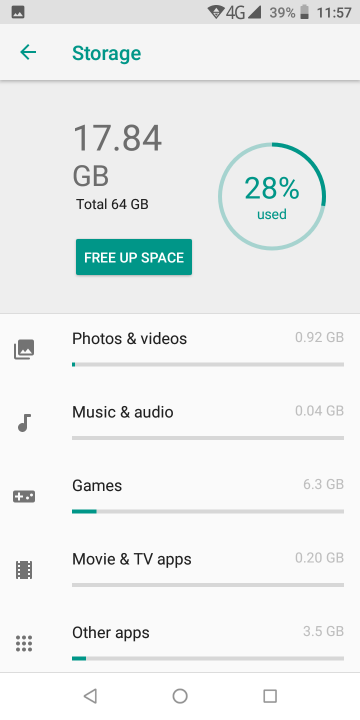Select the Other apps row
The height and width of the screenshot is (720, 360).
pyautogui.click(x=180, y=641)
